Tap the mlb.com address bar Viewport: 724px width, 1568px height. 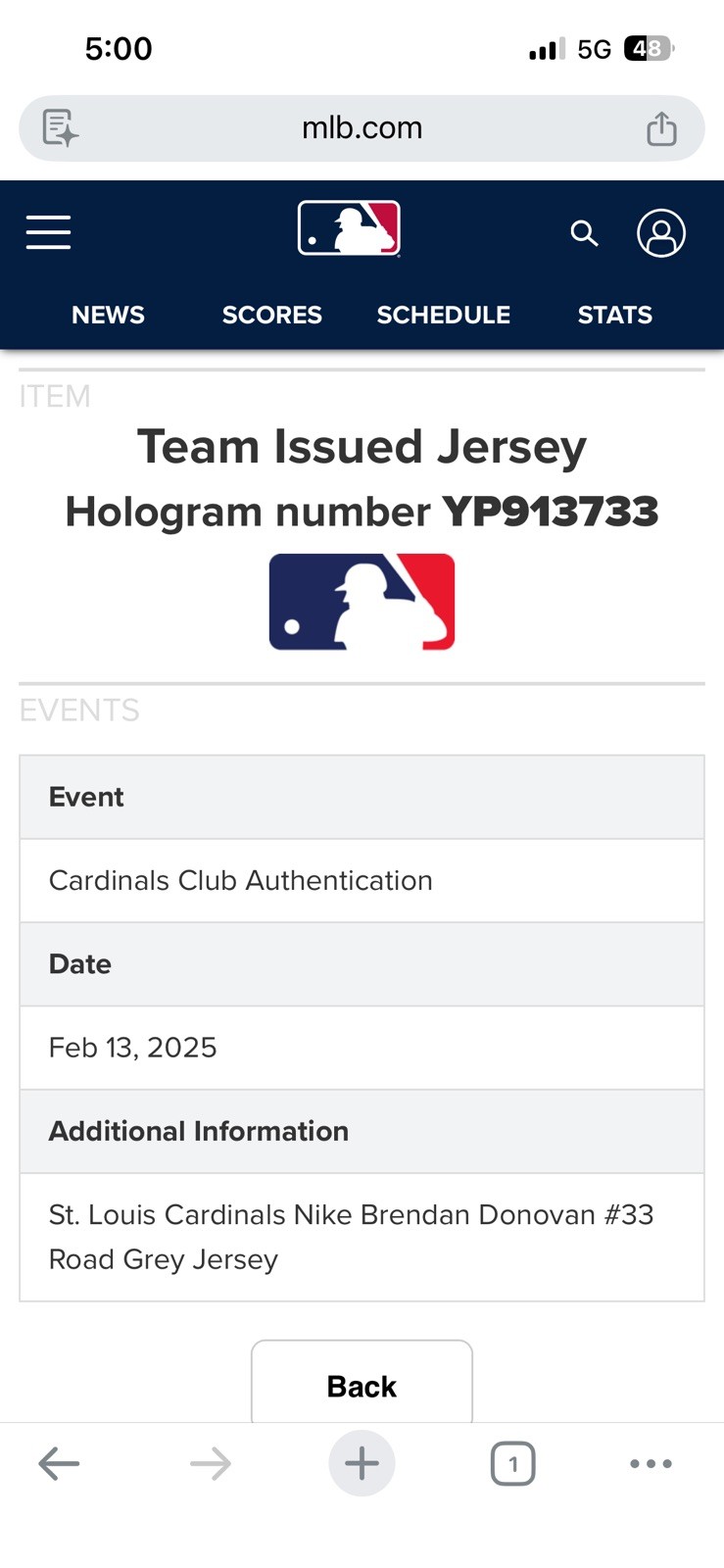[362, 127]
